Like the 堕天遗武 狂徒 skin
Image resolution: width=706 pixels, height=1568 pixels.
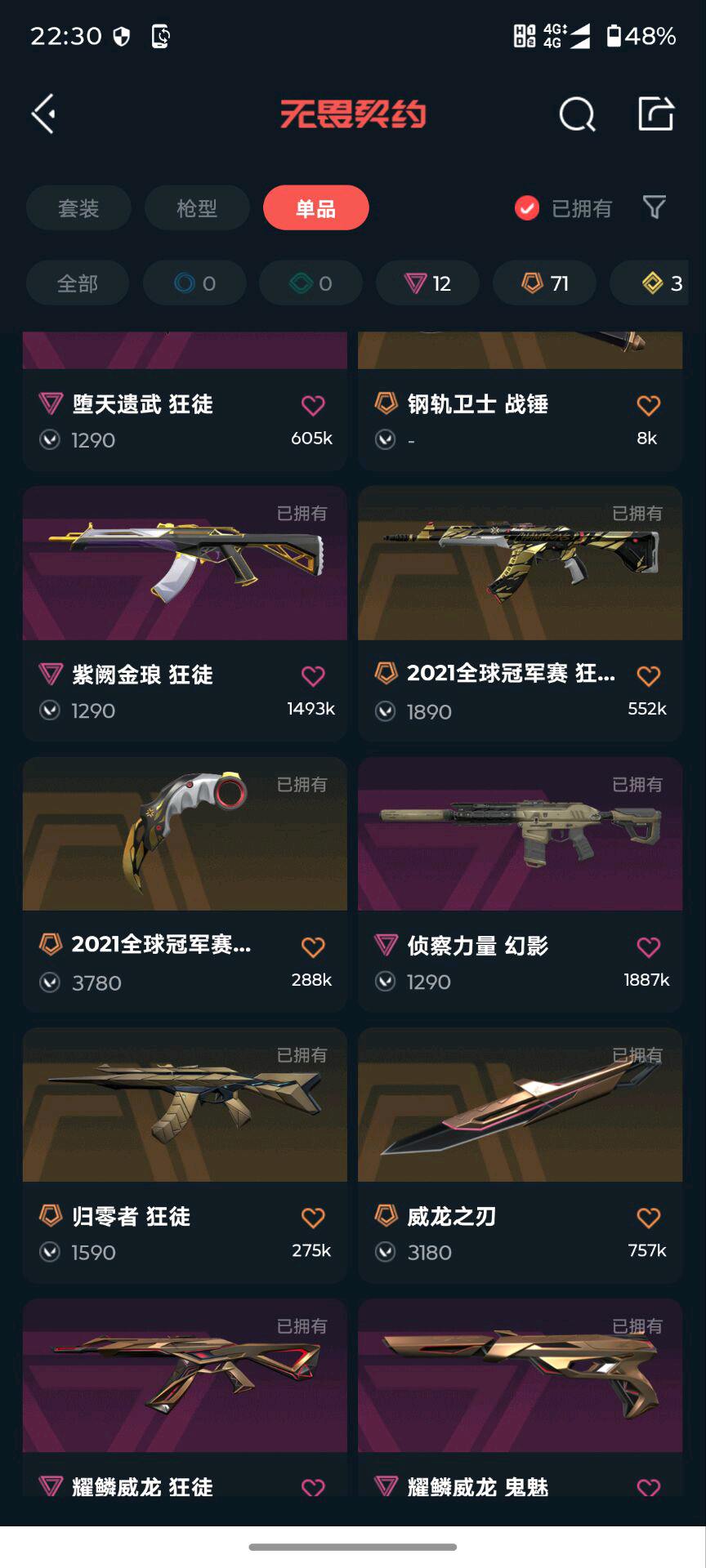[313, 405]
